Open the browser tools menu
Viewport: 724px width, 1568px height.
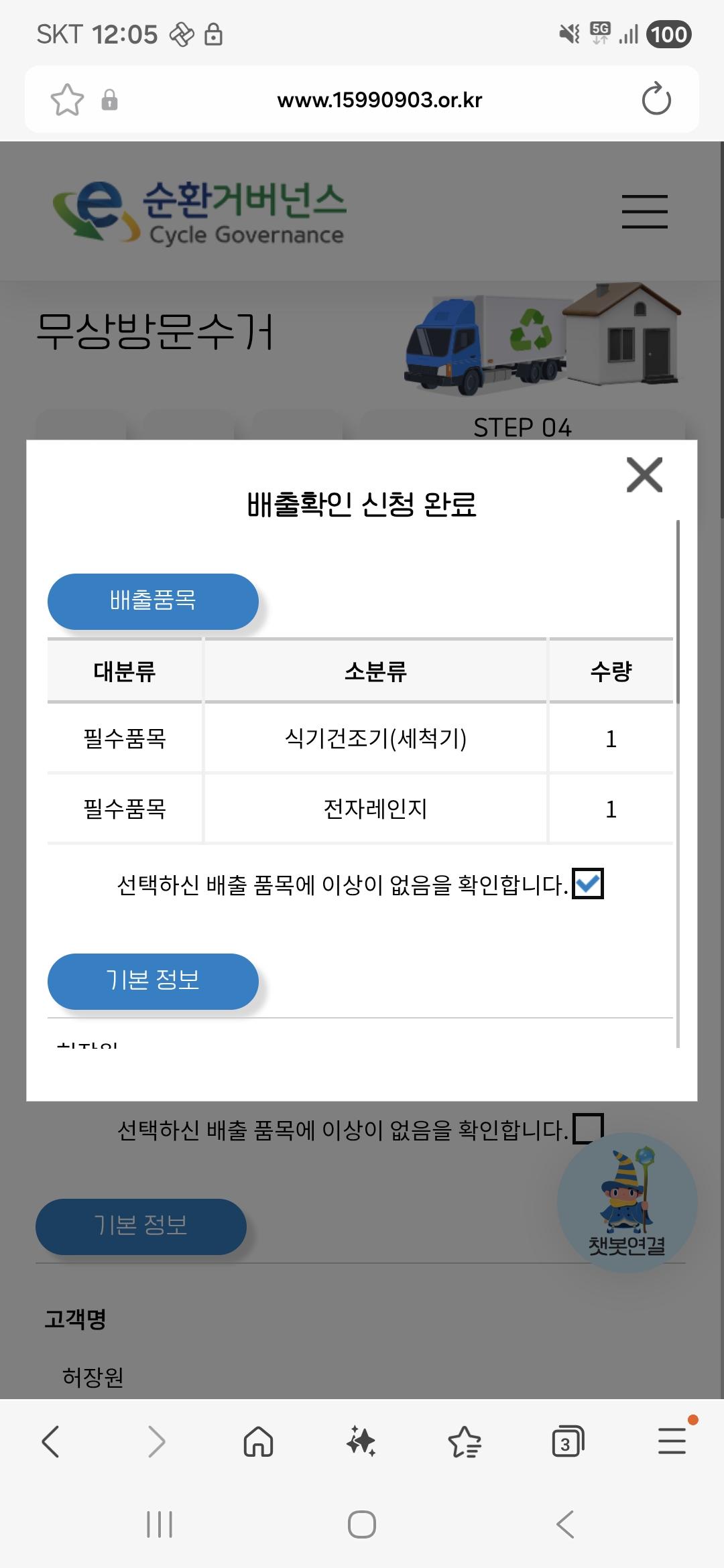671,1441
